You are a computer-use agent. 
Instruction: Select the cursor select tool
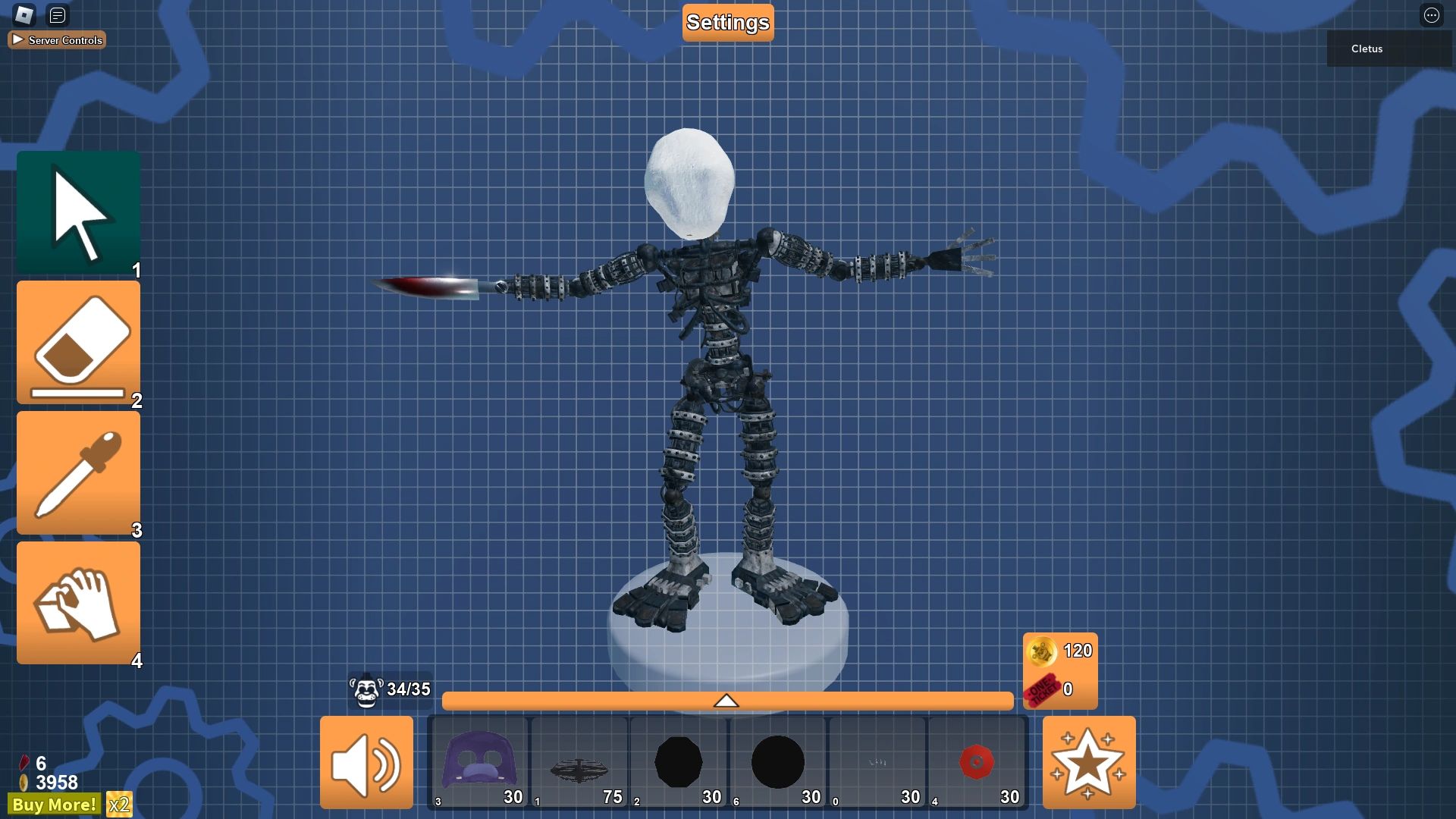click(78, 212)
